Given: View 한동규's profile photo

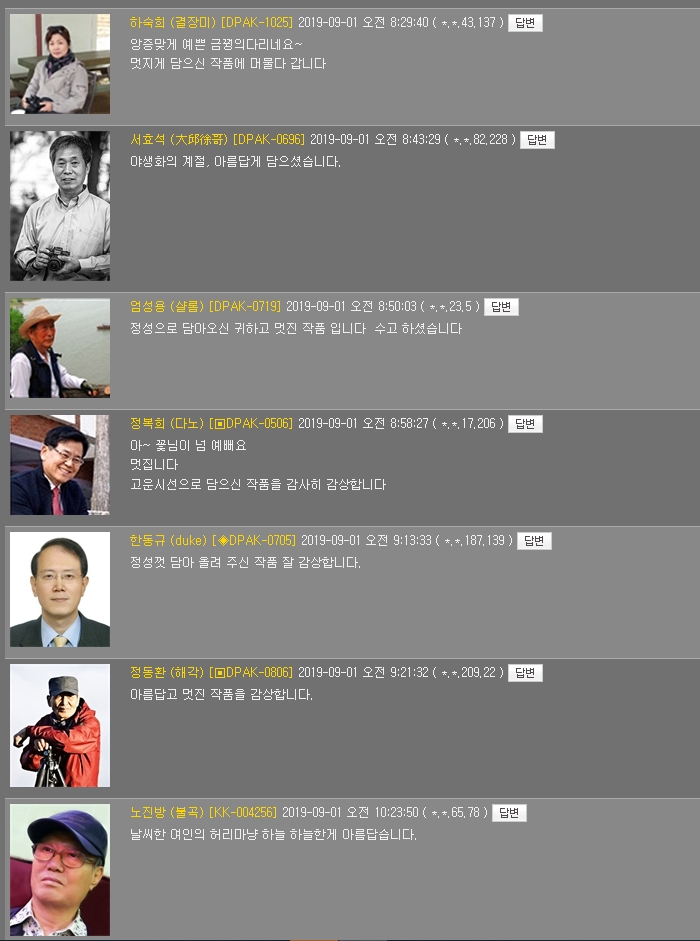Looking at the screenshot, I should click(60, 590).
